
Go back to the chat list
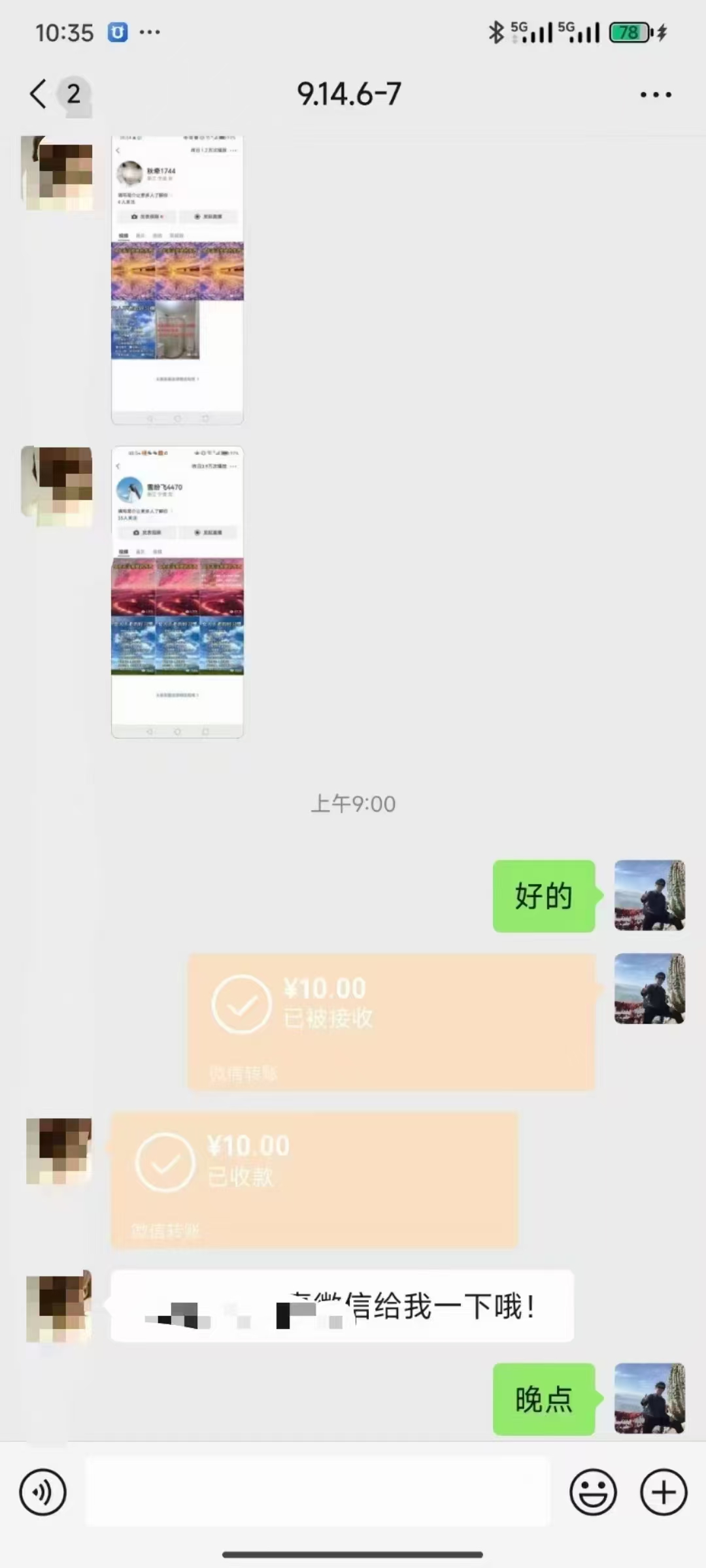39,94
